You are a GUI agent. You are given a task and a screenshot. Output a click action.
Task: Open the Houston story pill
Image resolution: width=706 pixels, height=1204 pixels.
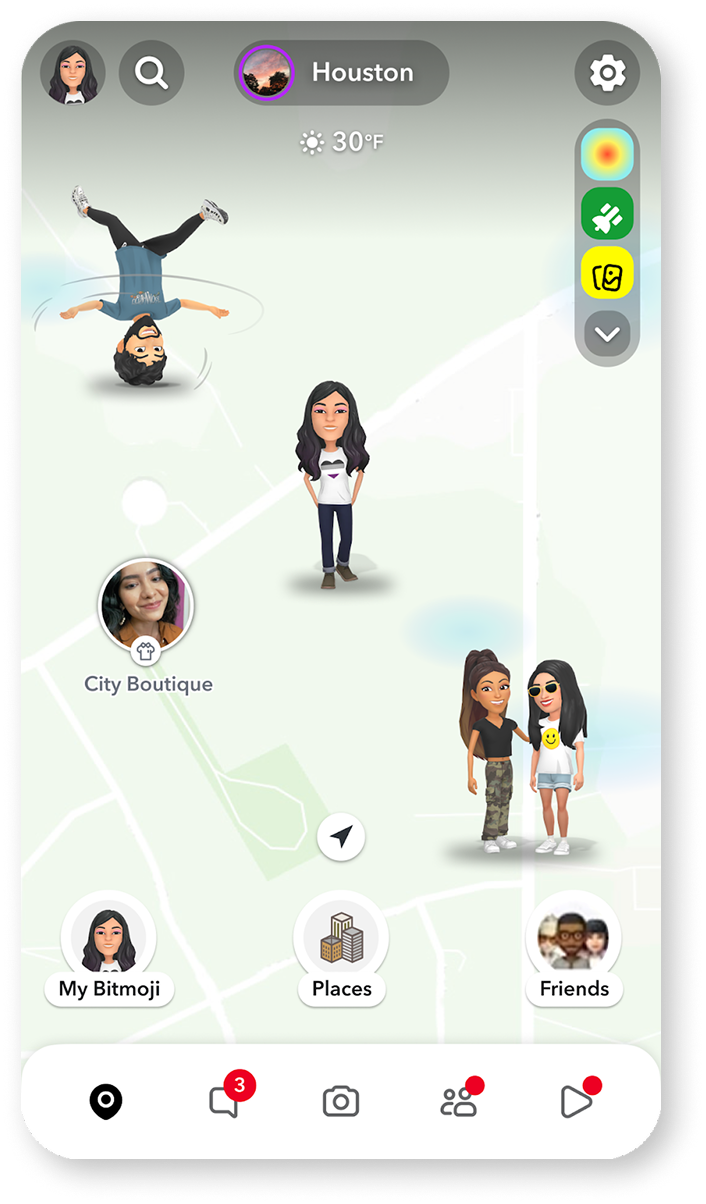click(x=342, y=72)
